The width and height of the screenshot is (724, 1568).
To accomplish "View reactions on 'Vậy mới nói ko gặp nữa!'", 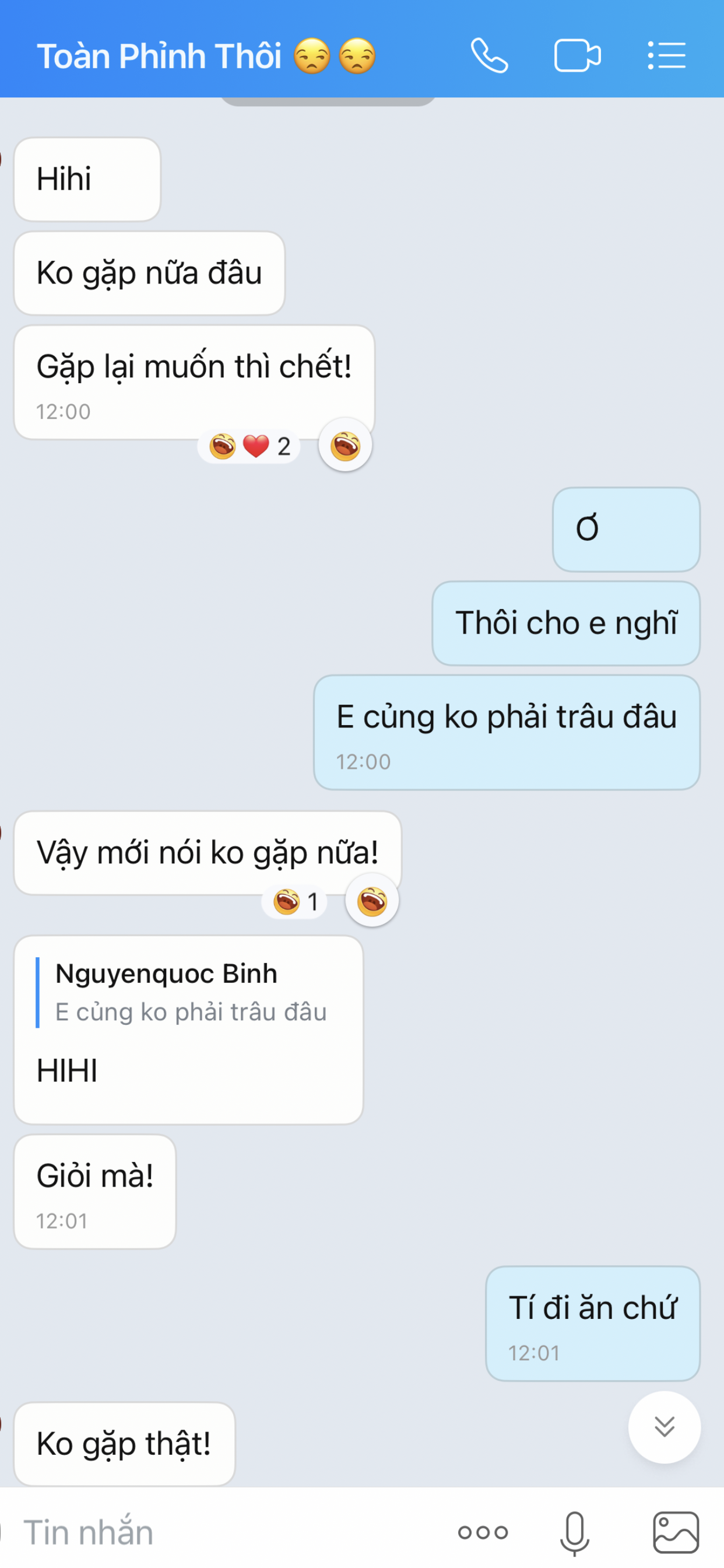I will pyautogui.click(x=295, y=901).
